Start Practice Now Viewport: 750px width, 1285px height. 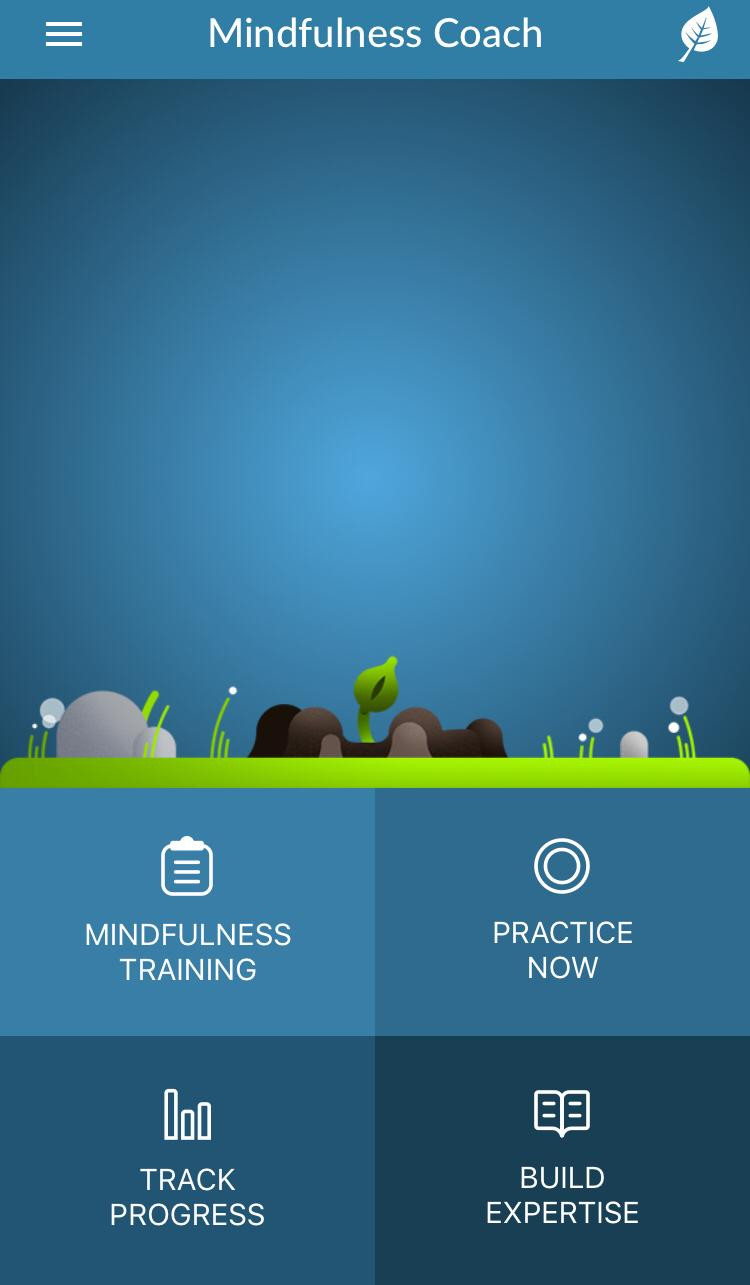(562, 911)
